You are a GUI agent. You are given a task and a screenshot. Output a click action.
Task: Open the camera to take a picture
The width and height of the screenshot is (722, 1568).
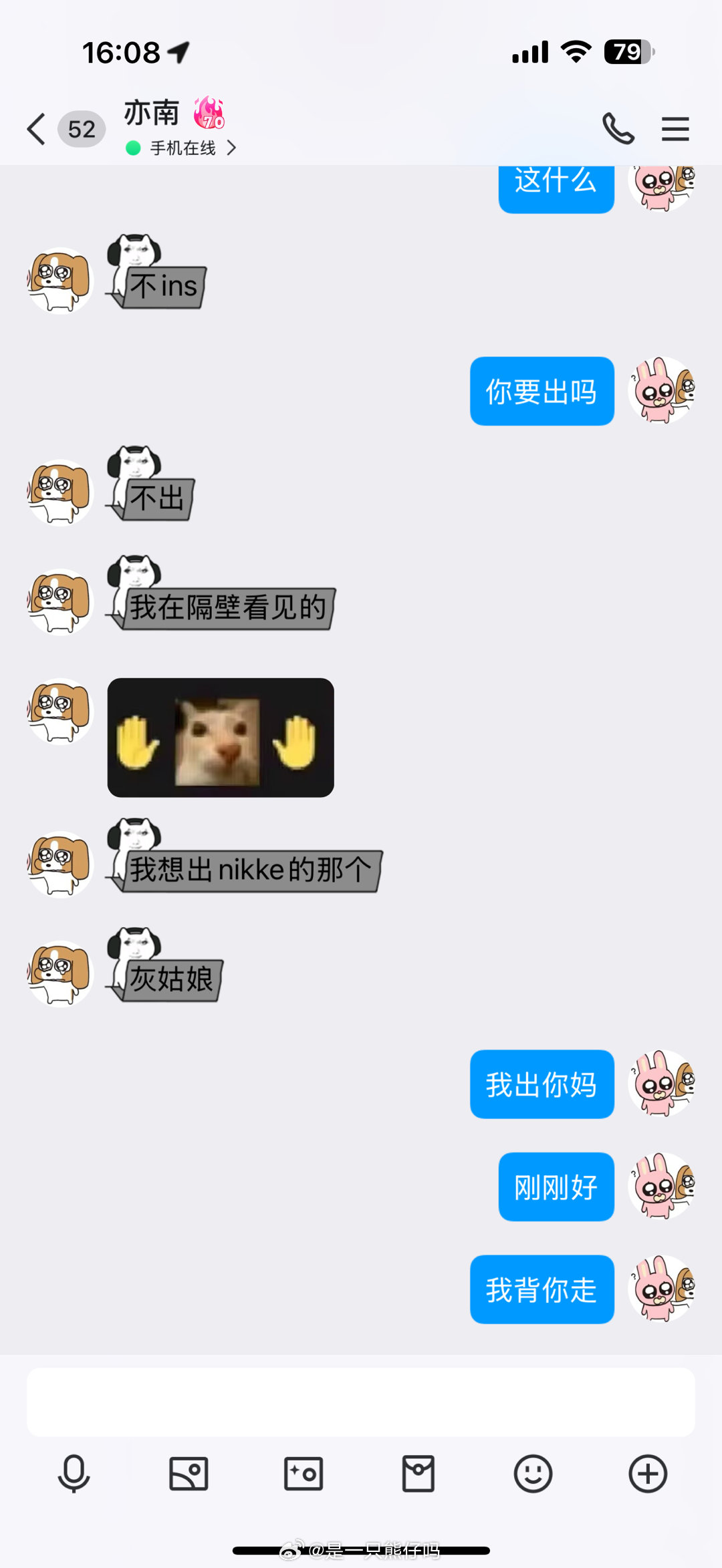tap(304, 1474)
